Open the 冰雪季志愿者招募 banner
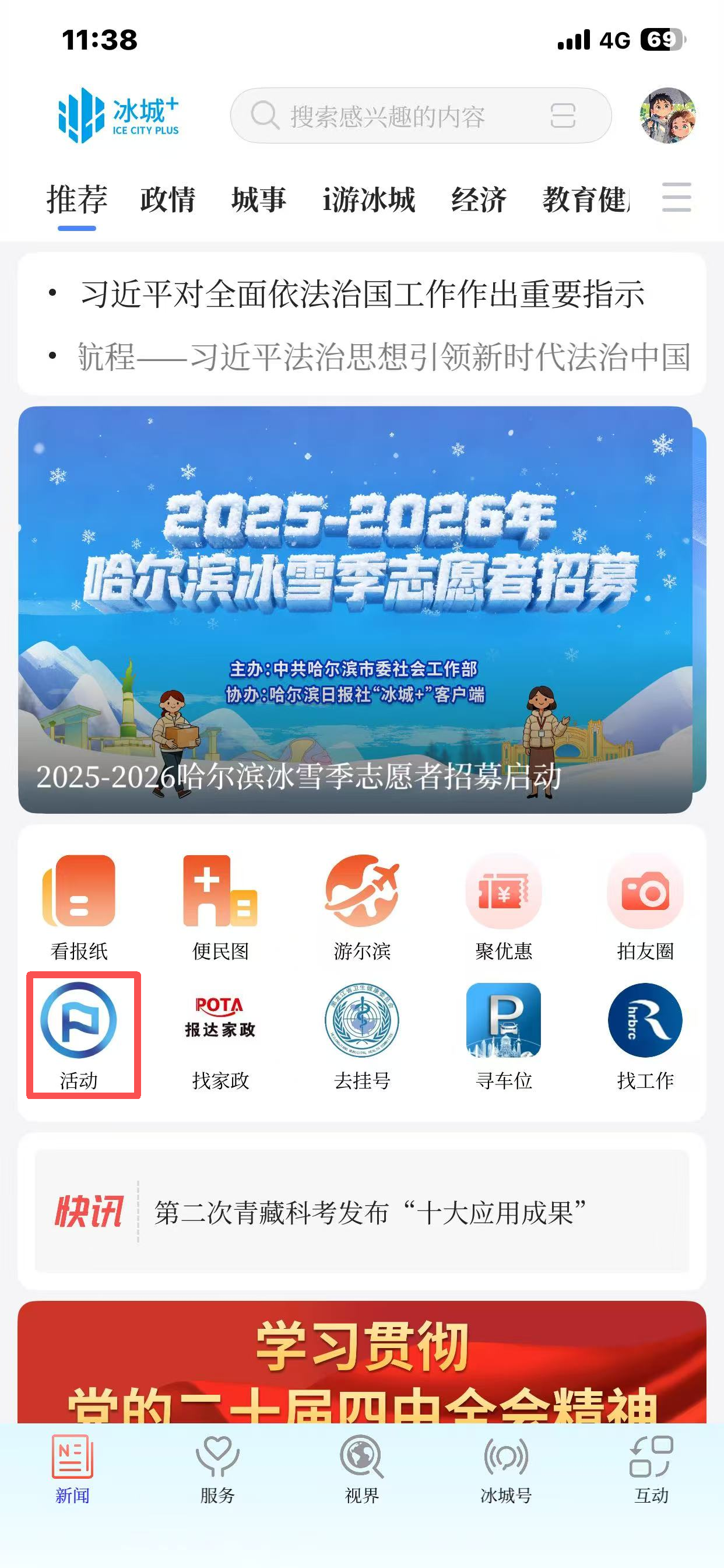Image resolution: width=724 pixels, height=1568 pixels. pos(356,608)
